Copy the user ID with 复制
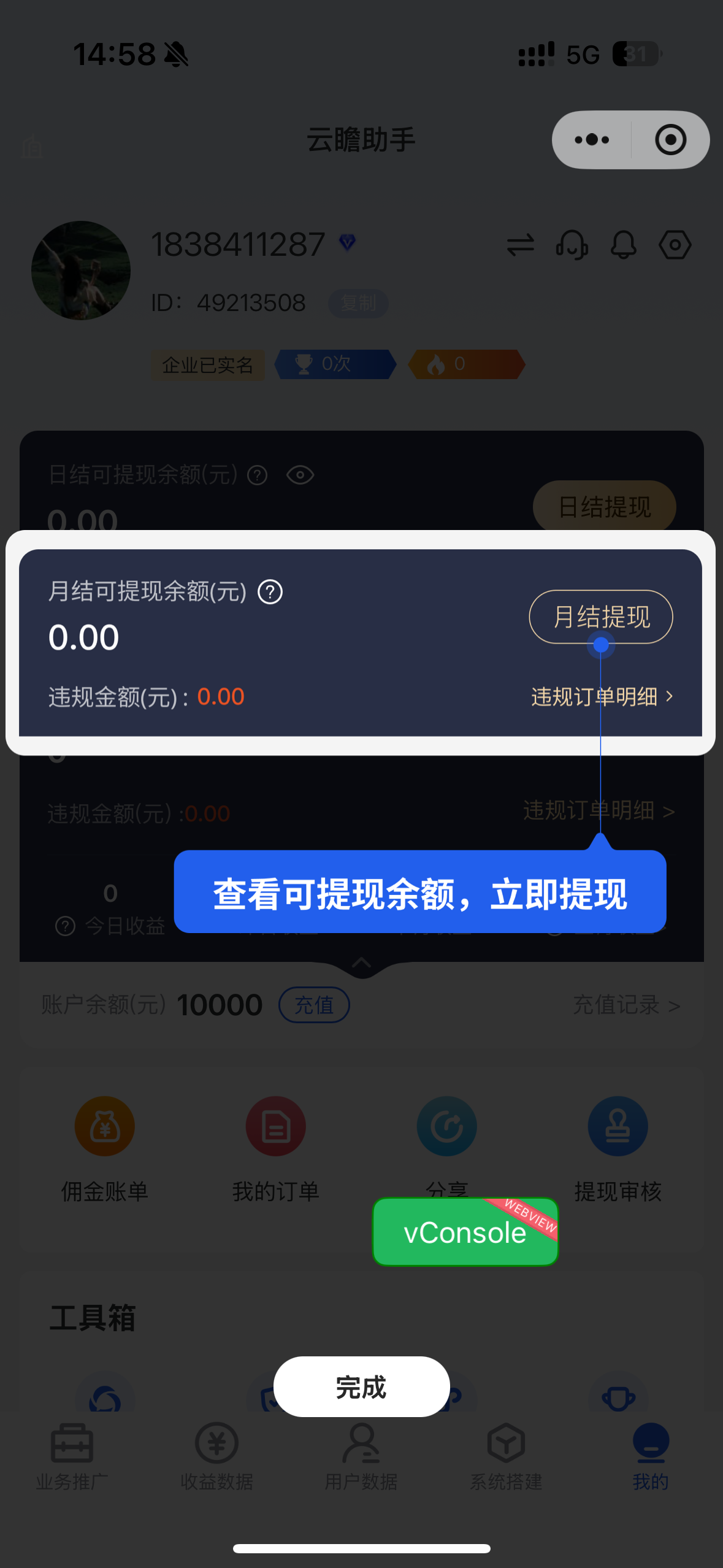723x1568 pixels. tap(358, 303)
